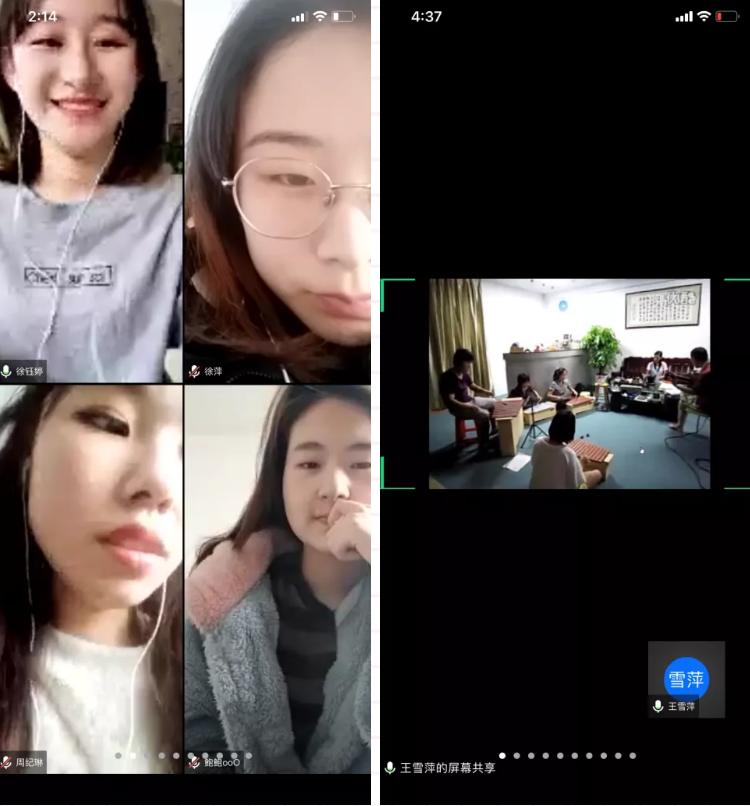Tap 王雪萍's 雪萍 avatar thumbnail

click(686, 679)
